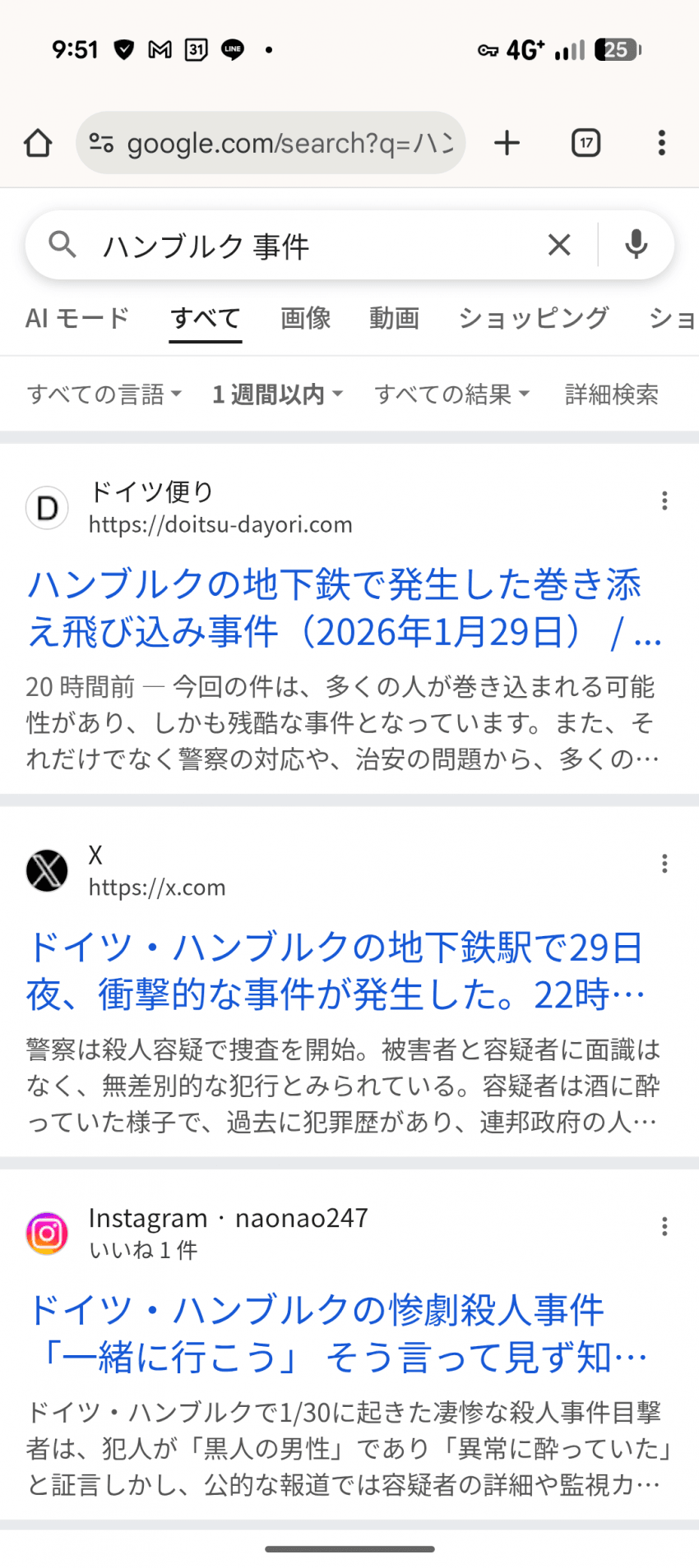Image resolution: width=699 pixels, height=1568 pixels.
Task: Edit the ハンブルク 事件 search query
Action: click(x=312, y=246)
